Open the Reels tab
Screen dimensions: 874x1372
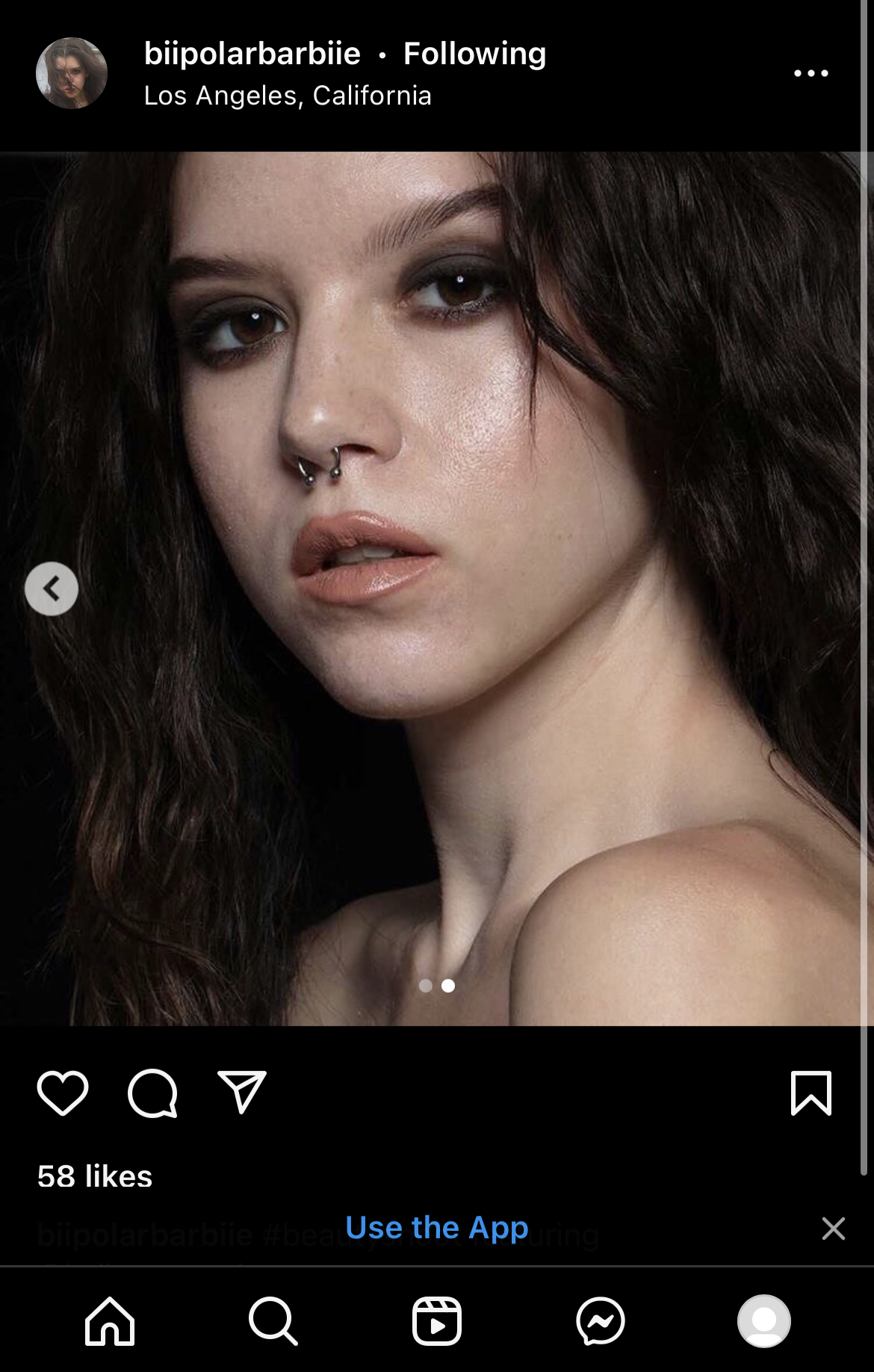click(x=437, y=1321)
